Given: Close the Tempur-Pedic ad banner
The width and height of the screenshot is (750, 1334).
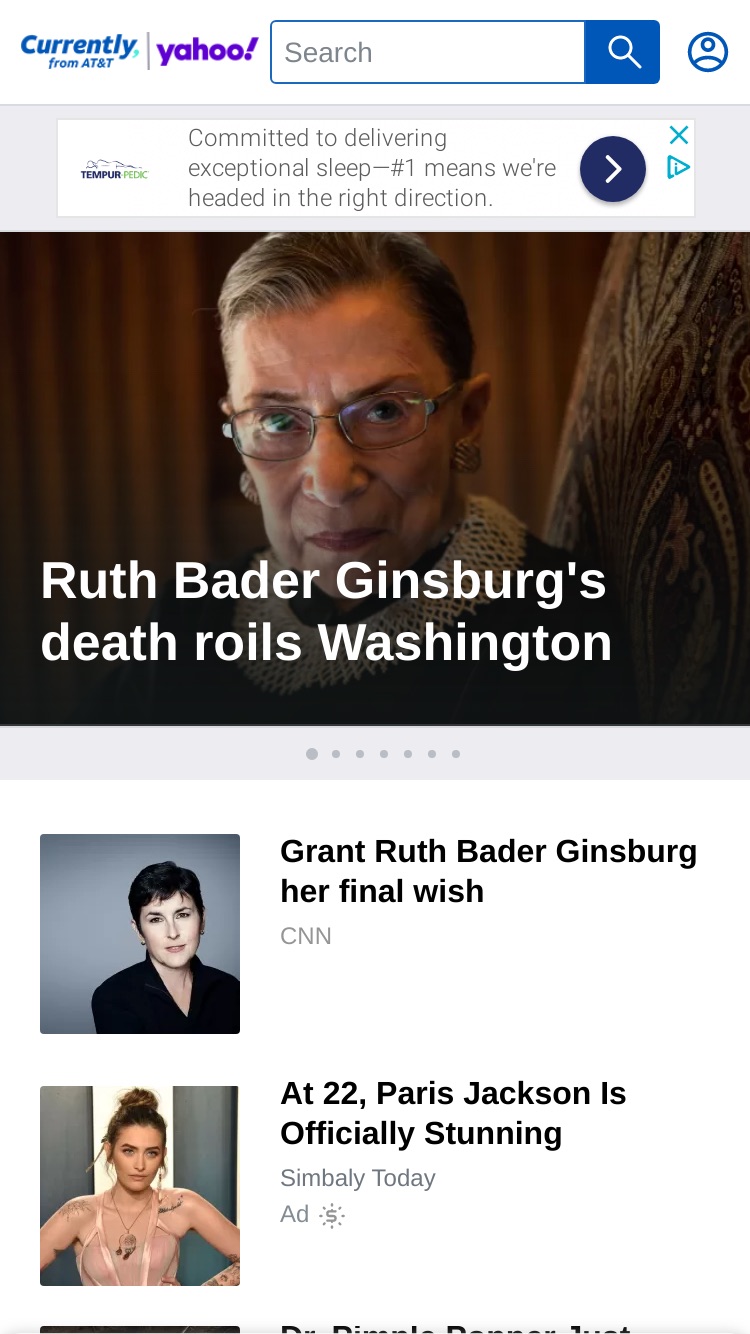Looking at the screenshot, I should tap(679, 135).
